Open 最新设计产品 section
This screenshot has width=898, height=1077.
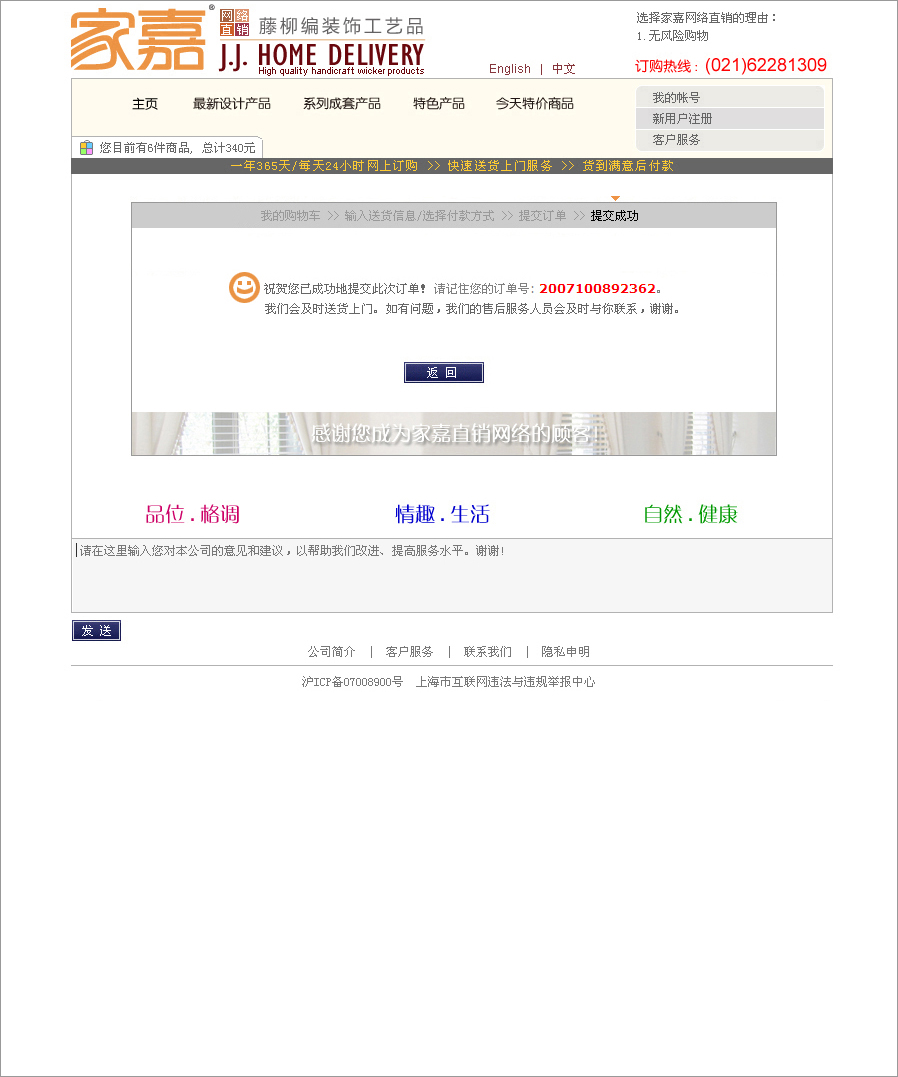(231, 104)
